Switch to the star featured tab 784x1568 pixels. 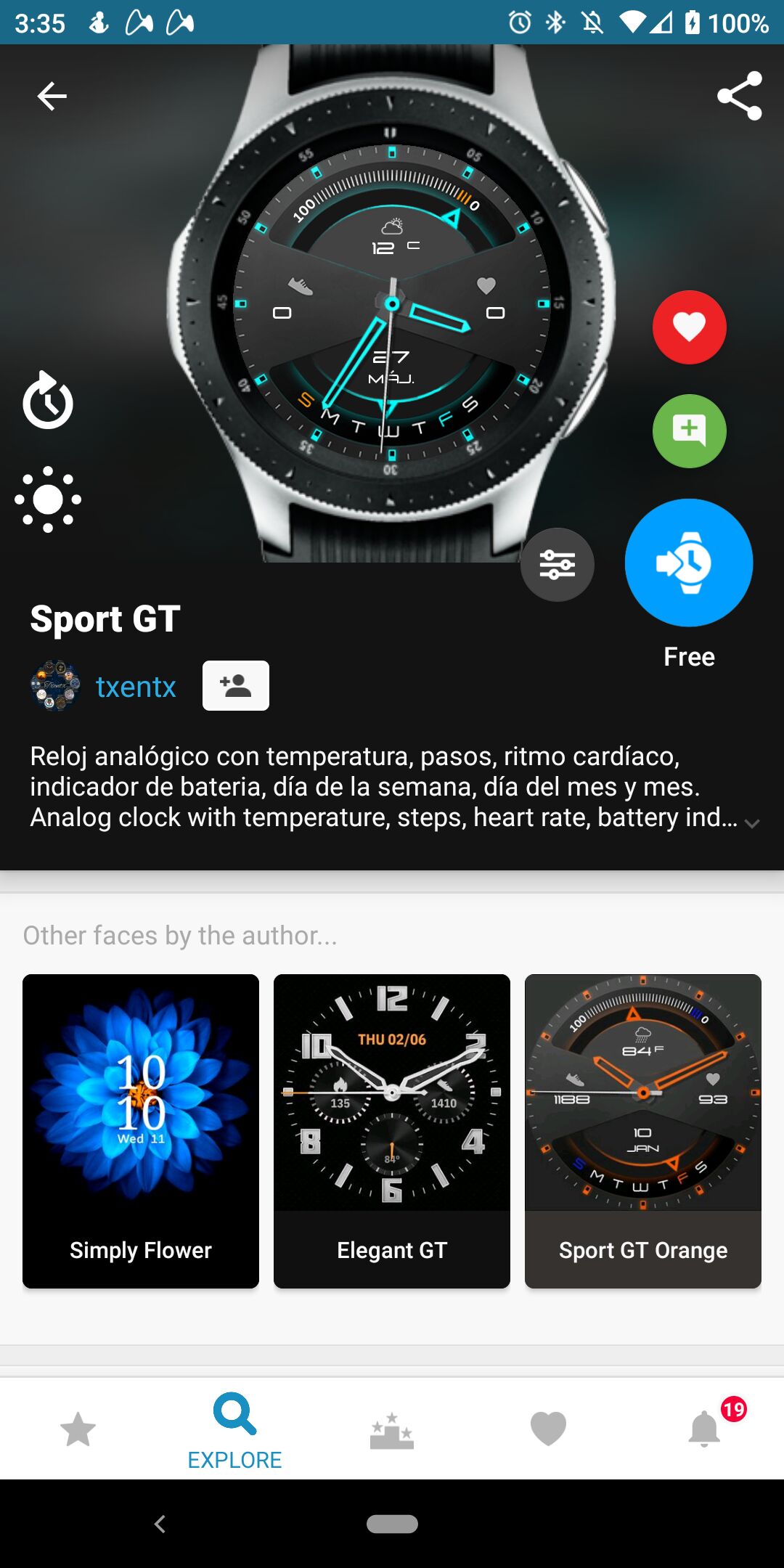click(x=78, y=1429)
